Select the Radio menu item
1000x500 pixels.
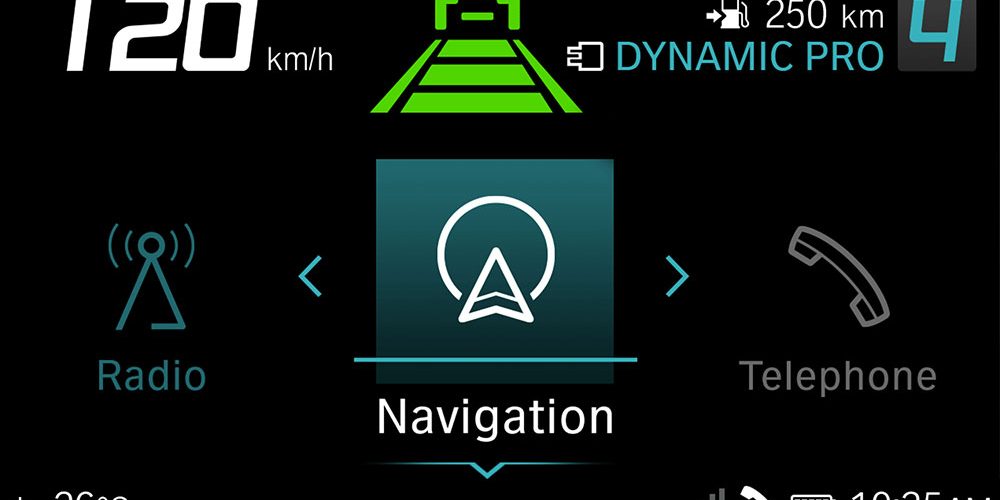(x=151, y=306)
